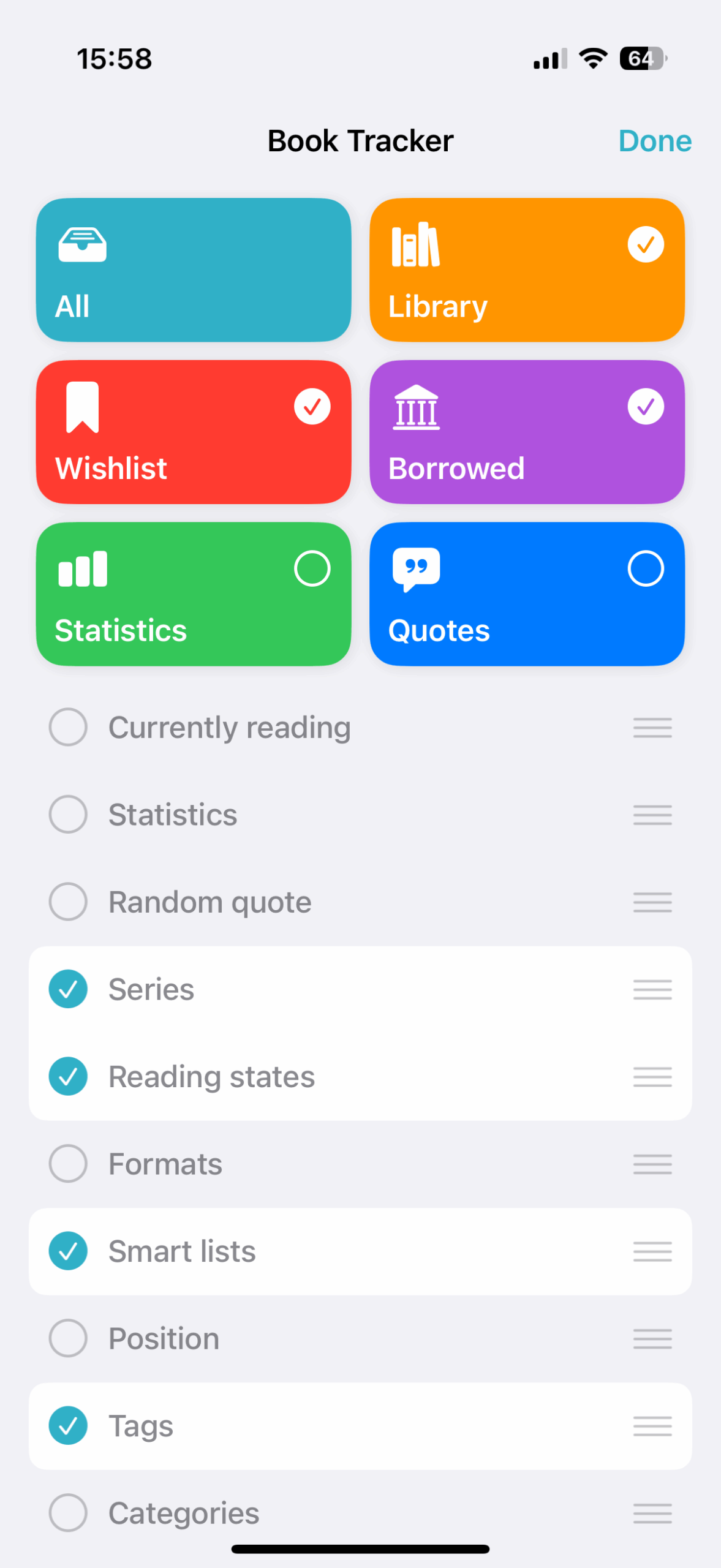This screenshot has height=1568, width=721.
Task: Tap the reorder handle beside Series
Action: [x=652, y=989]
